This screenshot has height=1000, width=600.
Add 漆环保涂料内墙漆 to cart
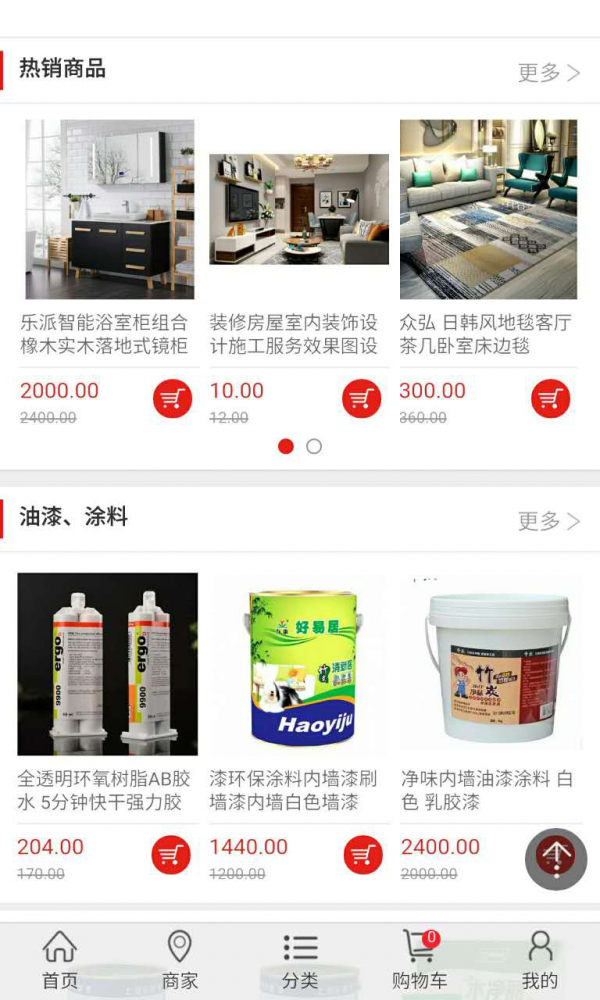point(362,855)
